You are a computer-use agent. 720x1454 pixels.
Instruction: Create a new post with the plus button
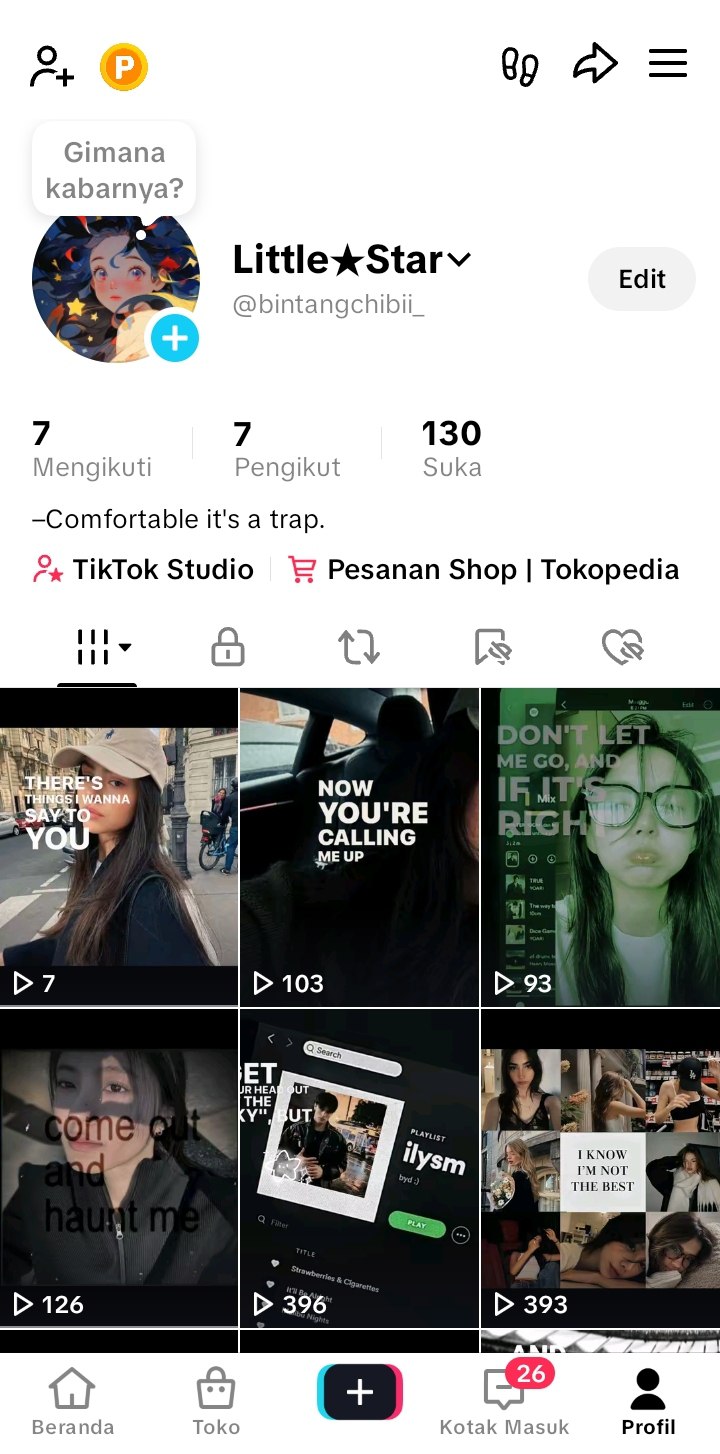[360, 1392]
